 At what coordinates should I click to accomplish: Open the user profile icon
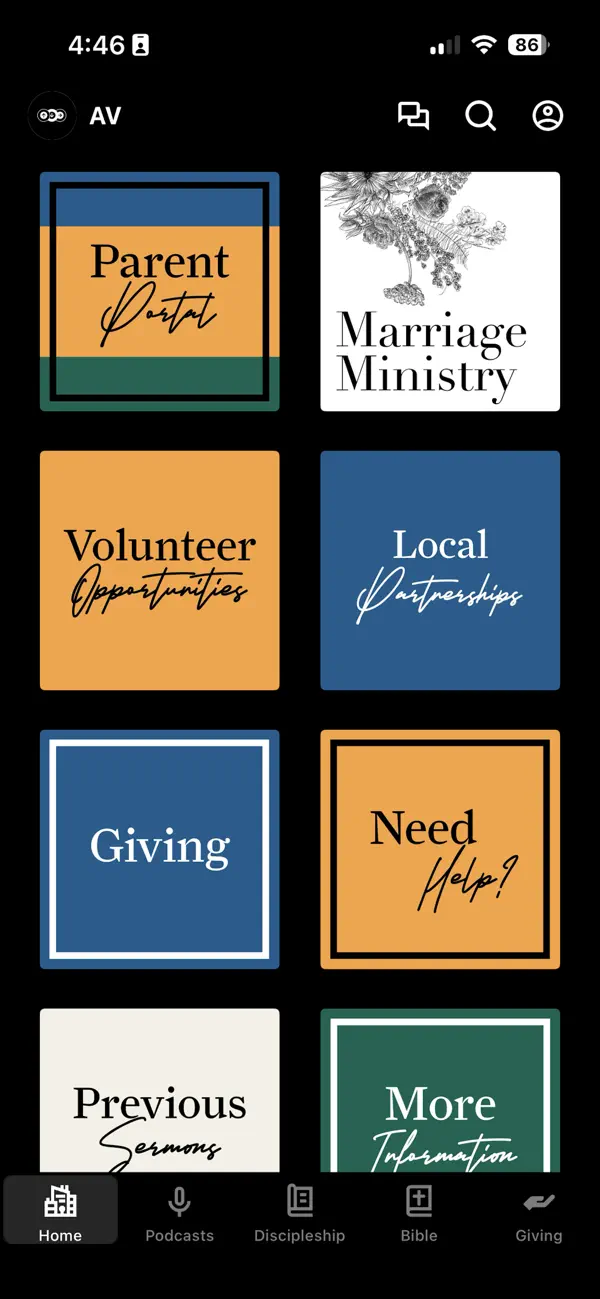[x=548, y=116]
